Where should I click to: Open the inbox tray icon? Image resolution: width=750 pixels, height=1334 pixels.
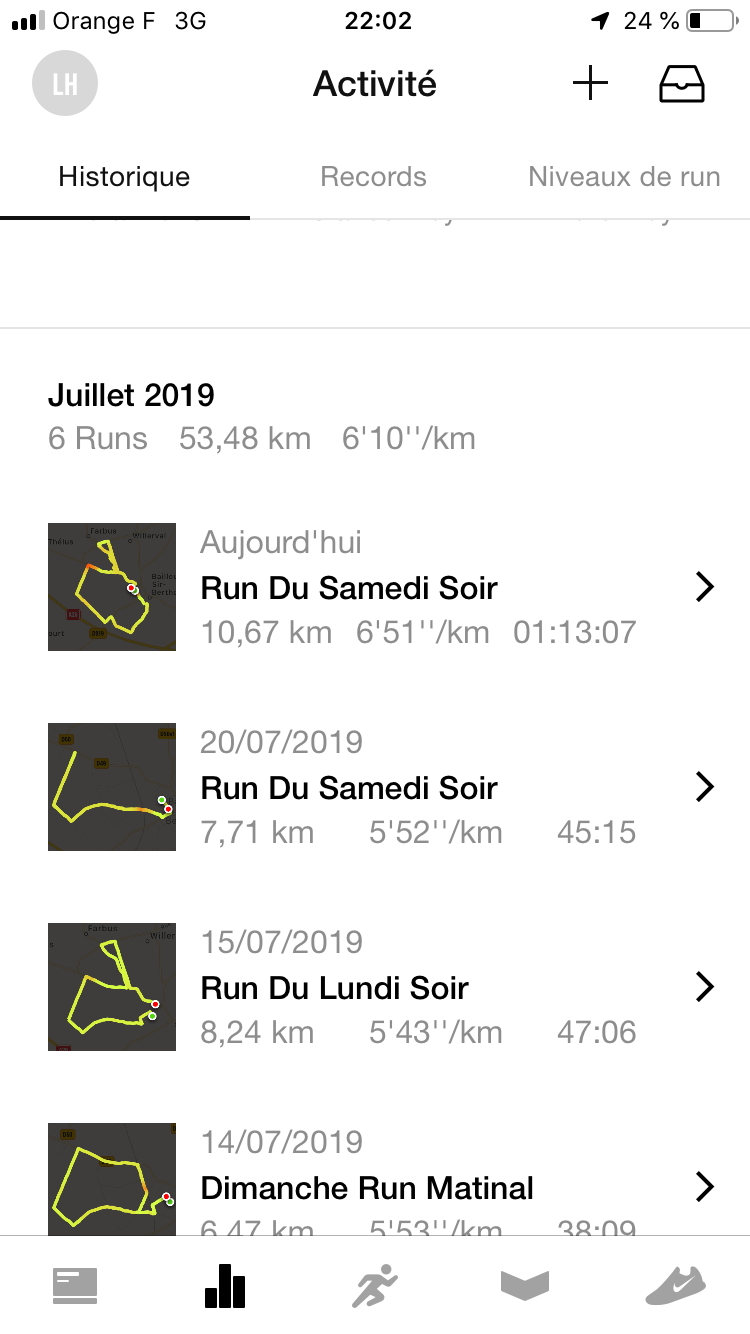(x=682, y=85)
